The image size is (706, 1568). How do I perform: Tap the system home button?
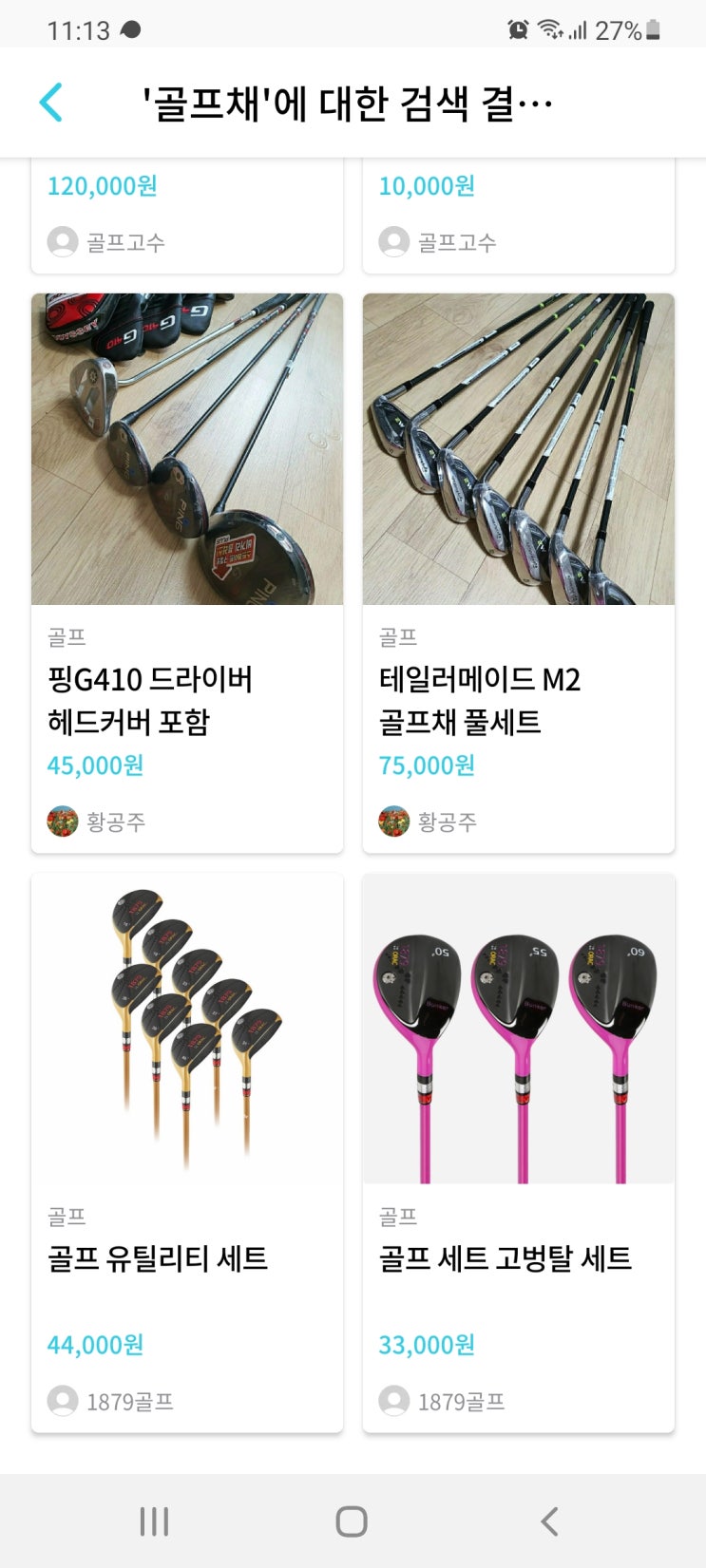(352, 1521)
